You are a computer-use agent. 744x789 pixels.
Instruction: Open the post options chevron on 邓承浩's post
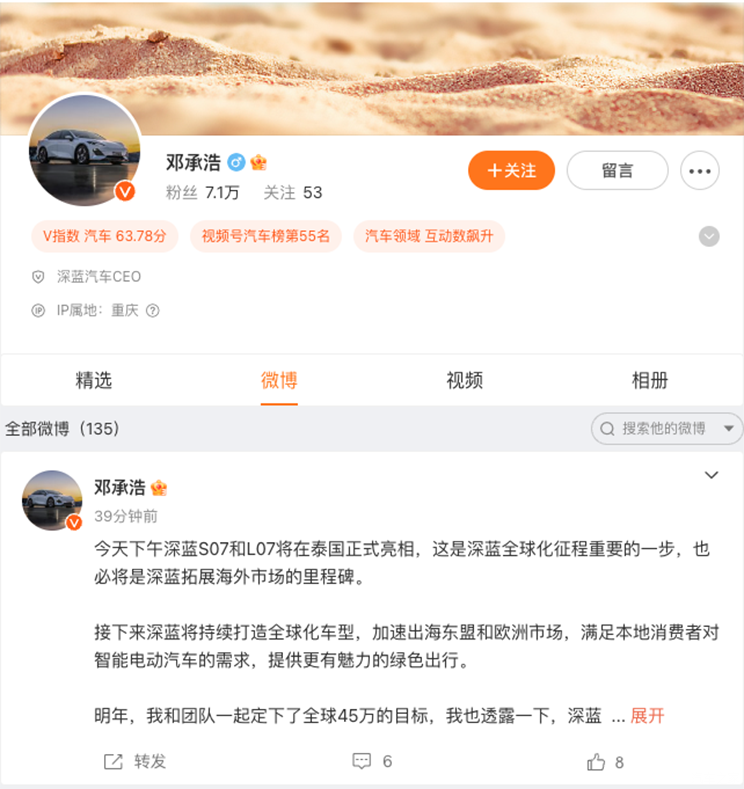711,475
